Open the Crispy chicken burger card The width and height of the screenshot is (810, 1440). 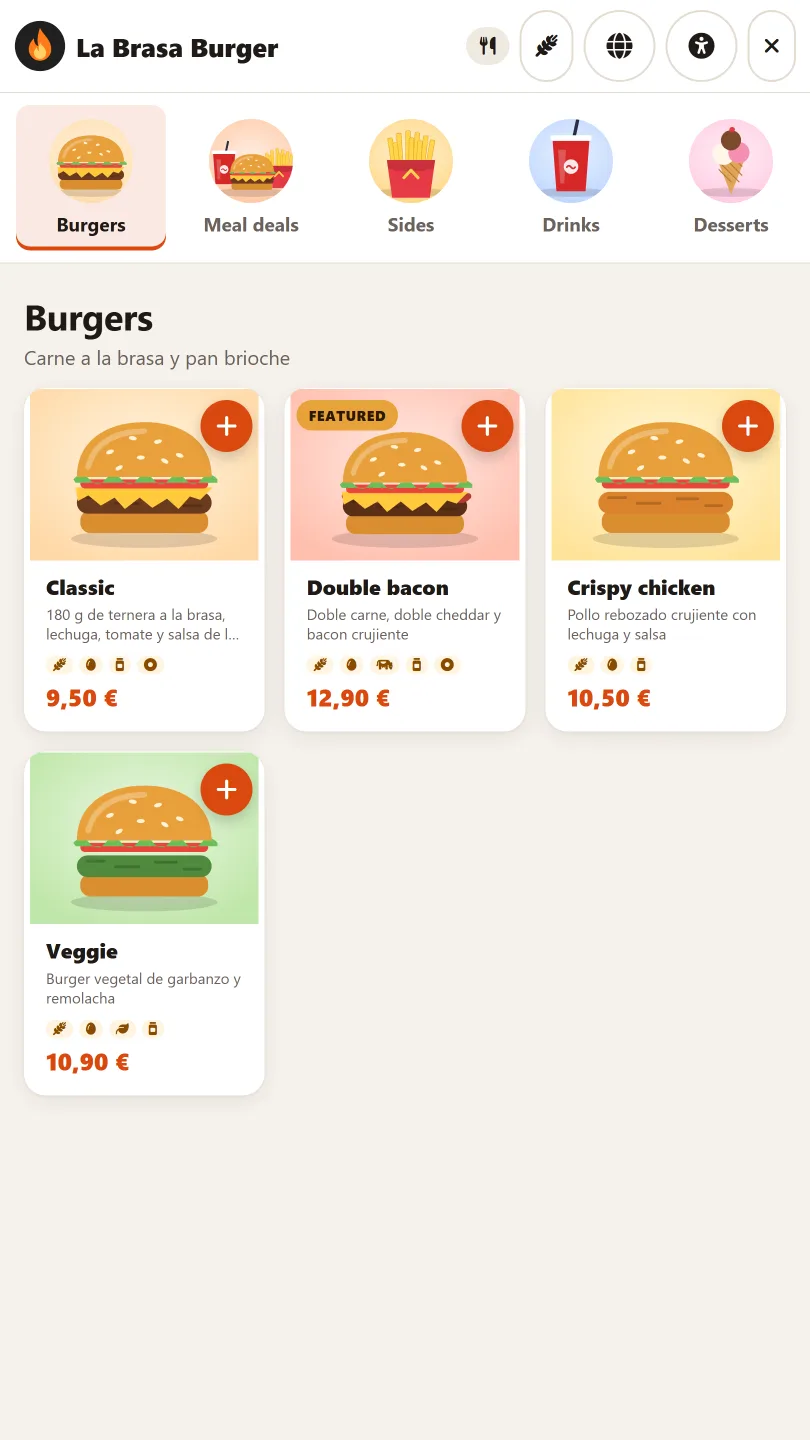click(x=666, y=560)
